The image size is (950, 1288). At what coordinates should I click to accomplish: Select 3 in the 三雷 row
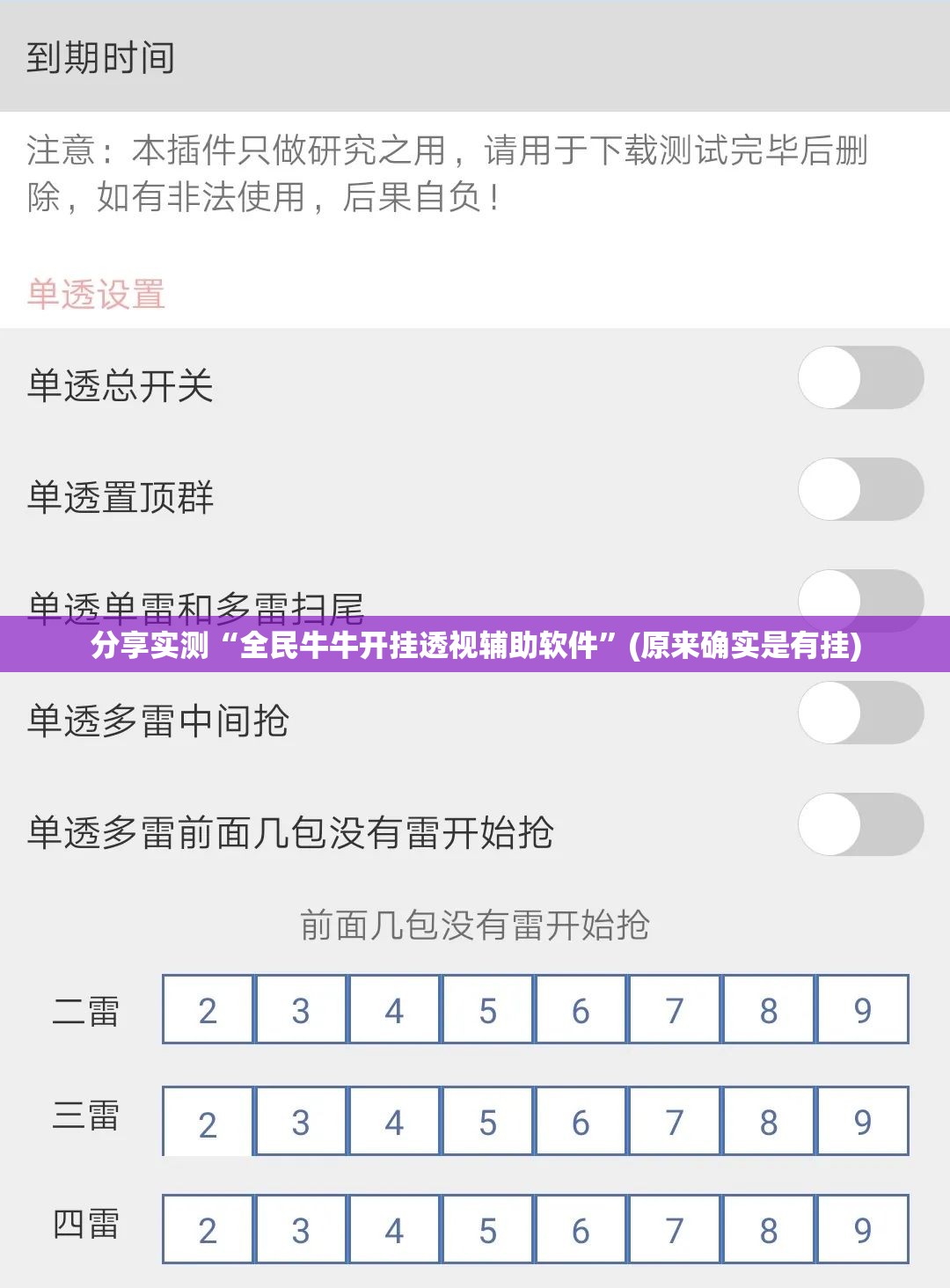[x=301, y=1122]
